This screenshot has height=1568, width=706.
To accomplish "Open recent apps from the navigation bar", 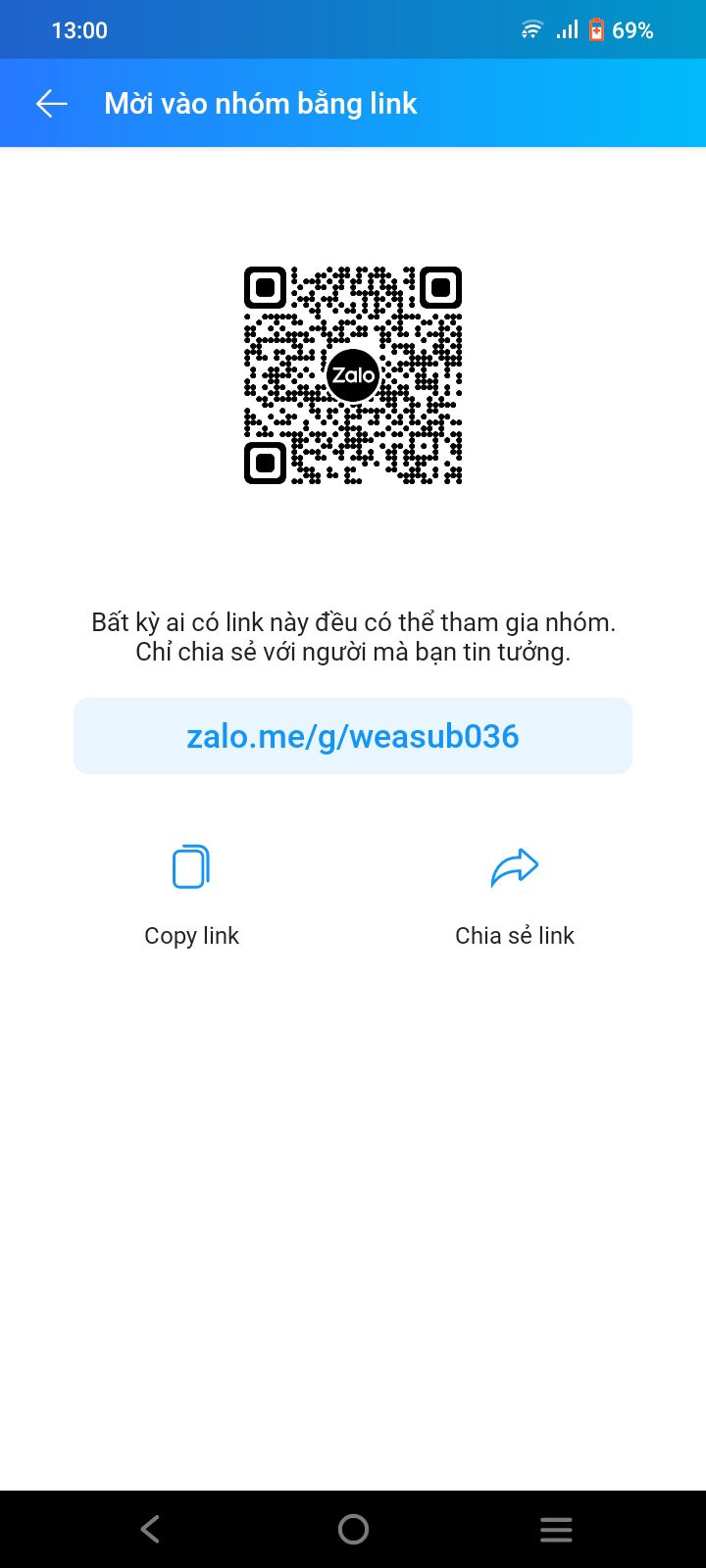I will [556, 1529].
